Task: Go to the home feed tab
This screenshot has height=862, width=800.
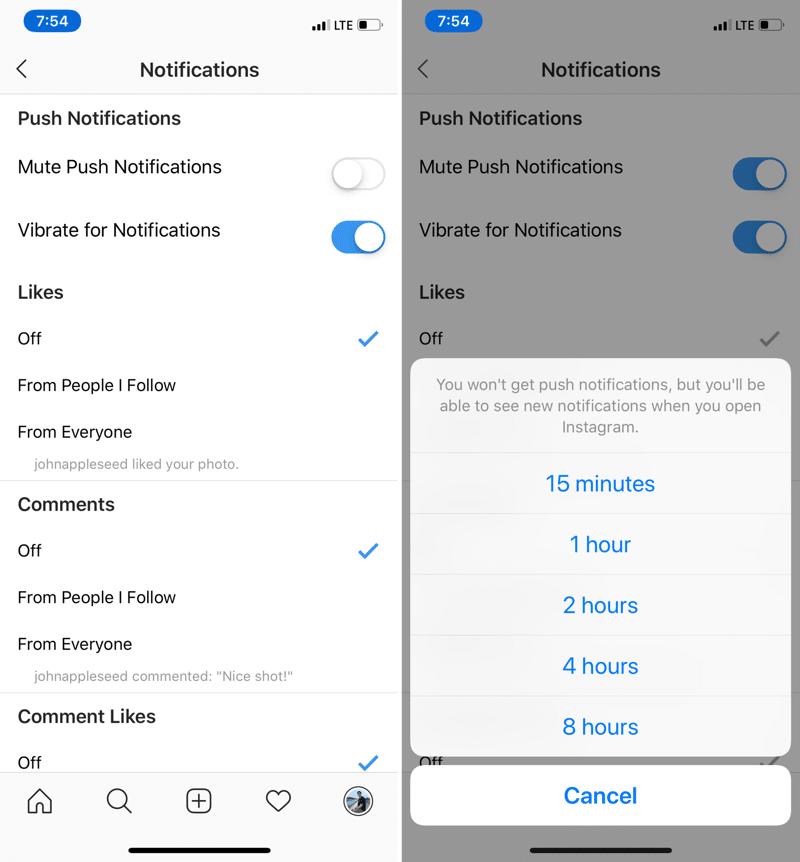Action: tap(40, 801)
